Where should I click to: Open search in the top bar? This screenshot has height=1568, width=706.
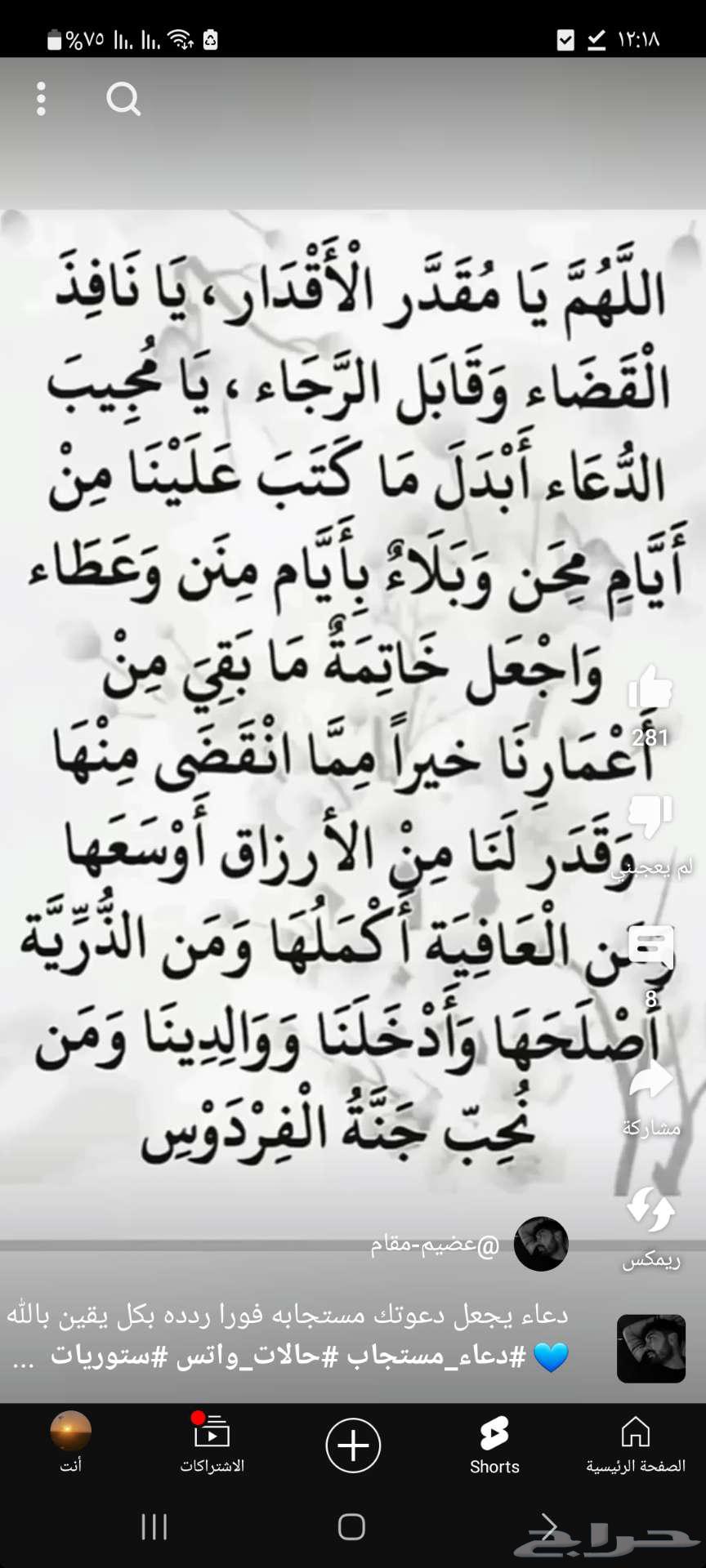pyautogui.click(x=123, y=100)
